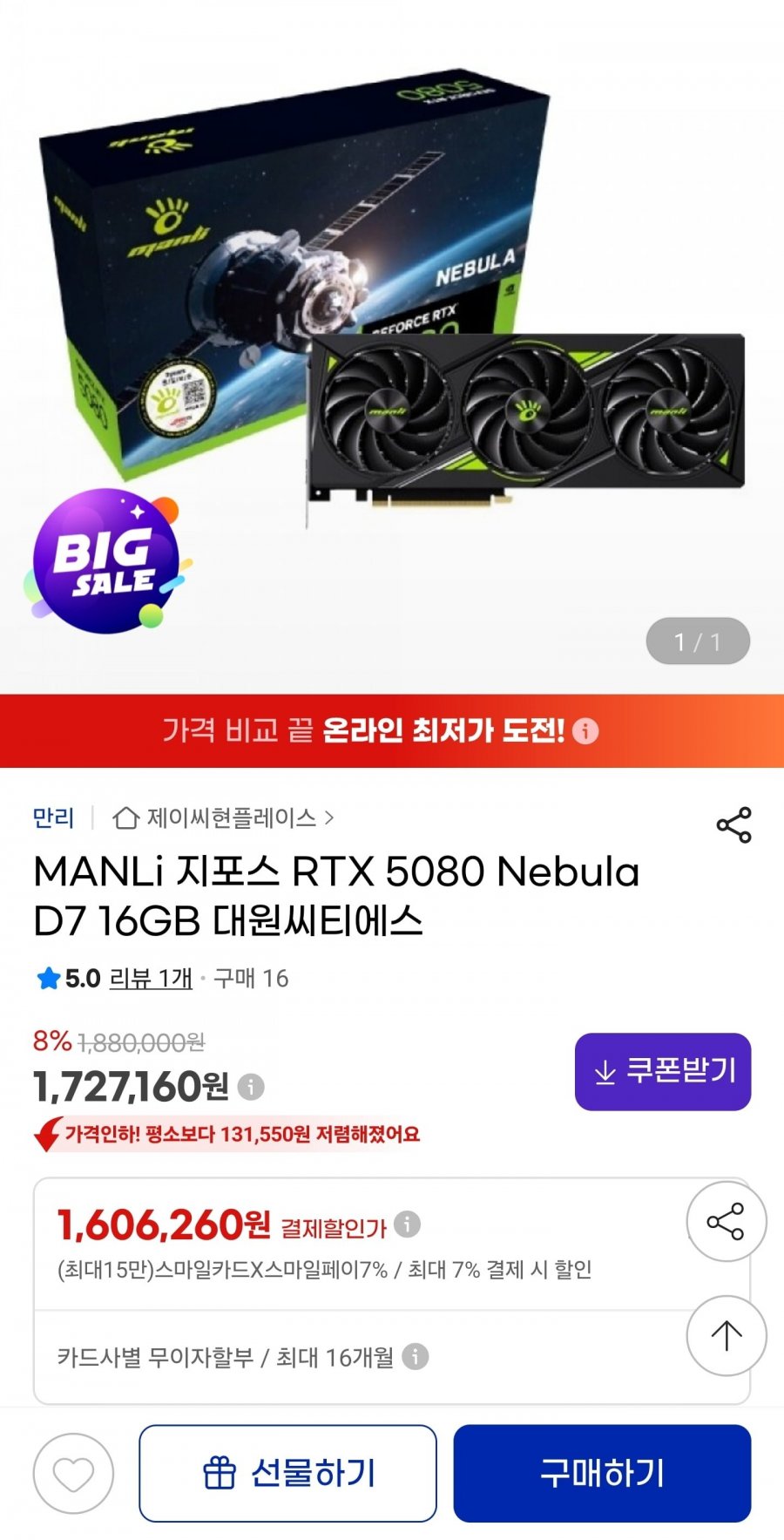Download coupon with 쿠폰받기 button

coord(662,1071)
